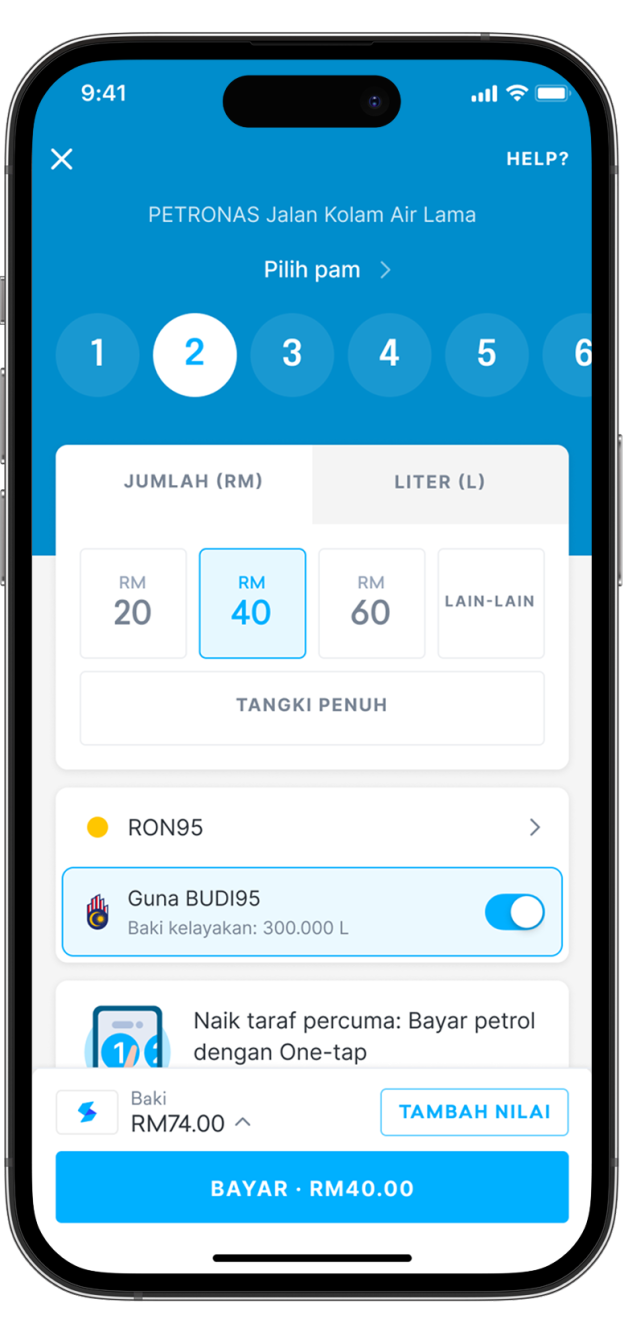
Task: Turn off the Guna BUDI95 switch
Action: point(515,912)
